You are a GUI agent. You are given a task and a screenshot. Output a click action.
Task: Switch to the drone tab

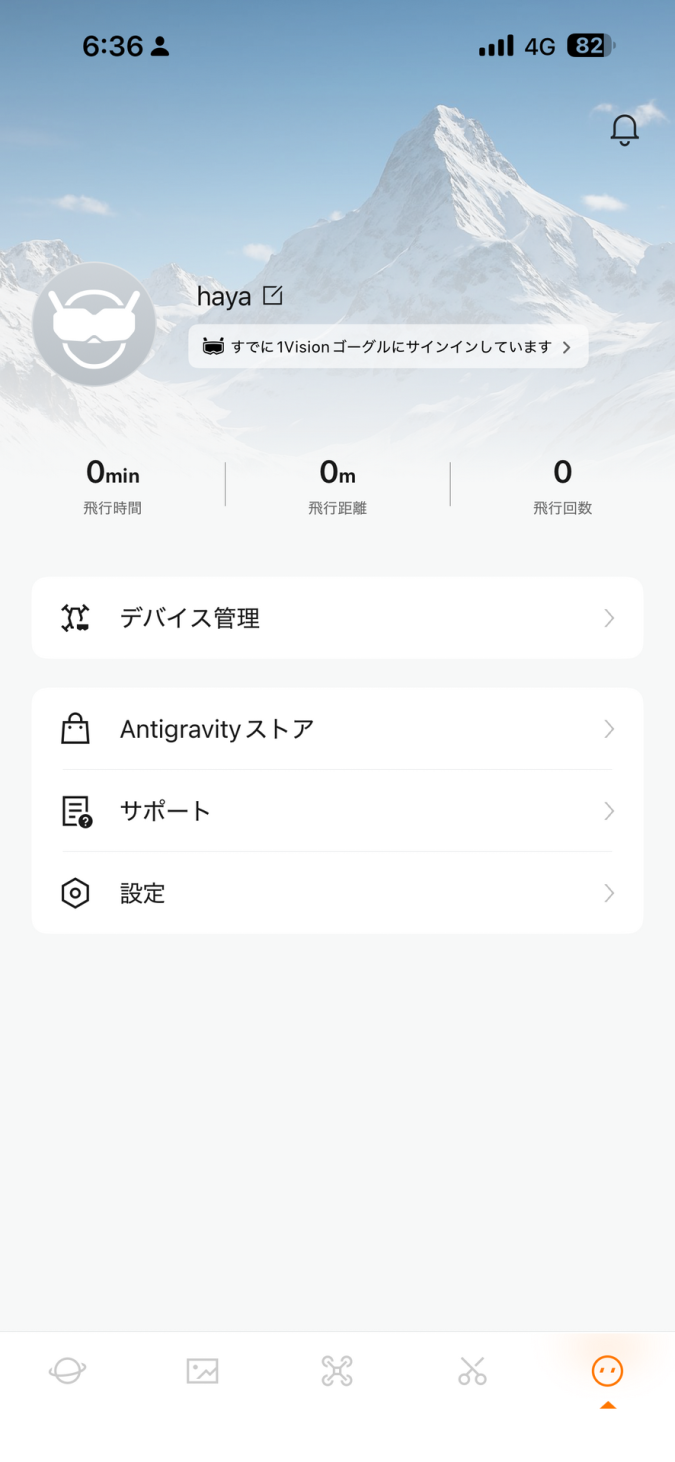pyautogui.click(x=337, y=1370)
